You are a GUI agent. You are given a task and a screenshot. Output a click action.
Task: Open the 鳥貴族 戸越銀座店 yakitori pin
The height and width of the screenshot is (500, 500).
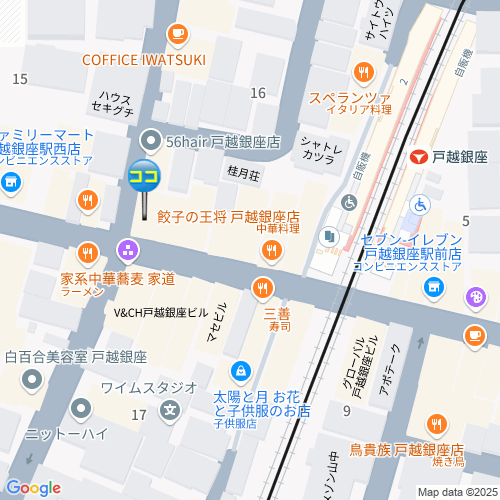[437, 426]
